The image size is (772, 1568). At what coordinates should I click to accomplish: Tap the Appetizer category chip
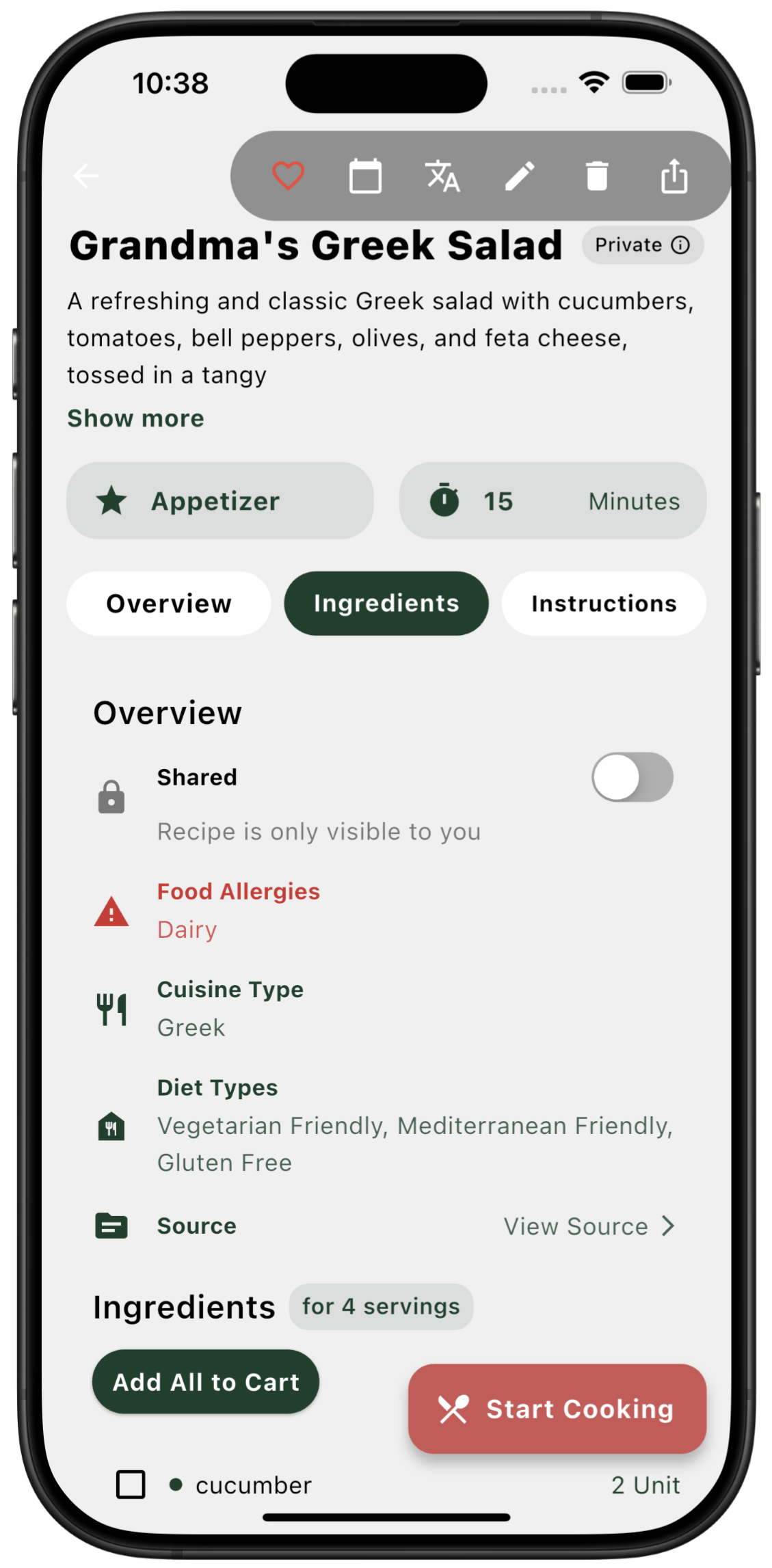point(219,501)
